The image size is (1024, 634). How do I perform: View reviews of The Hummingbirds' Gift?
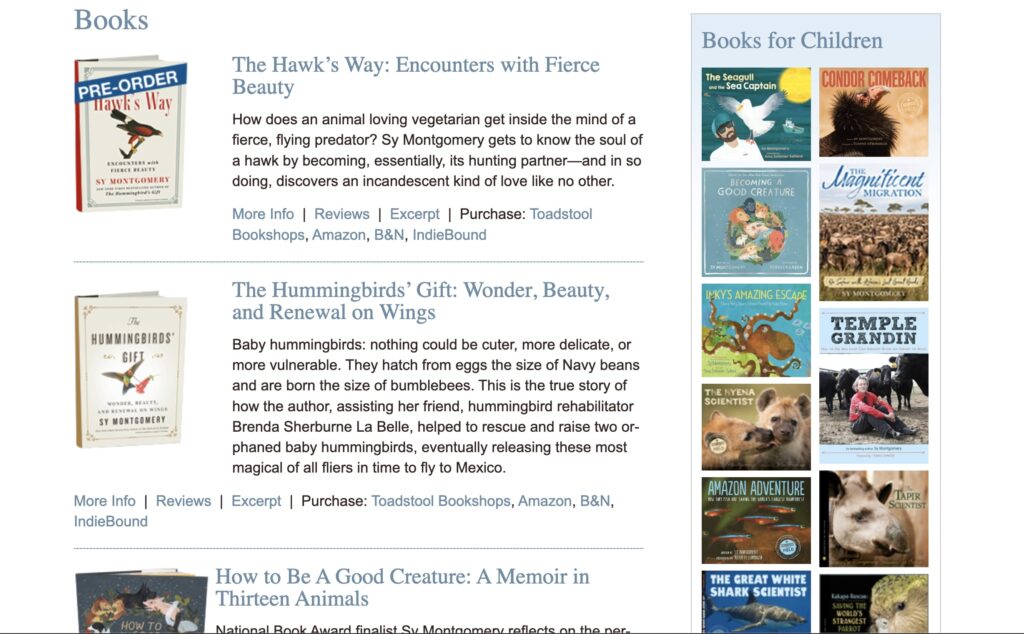183,501
